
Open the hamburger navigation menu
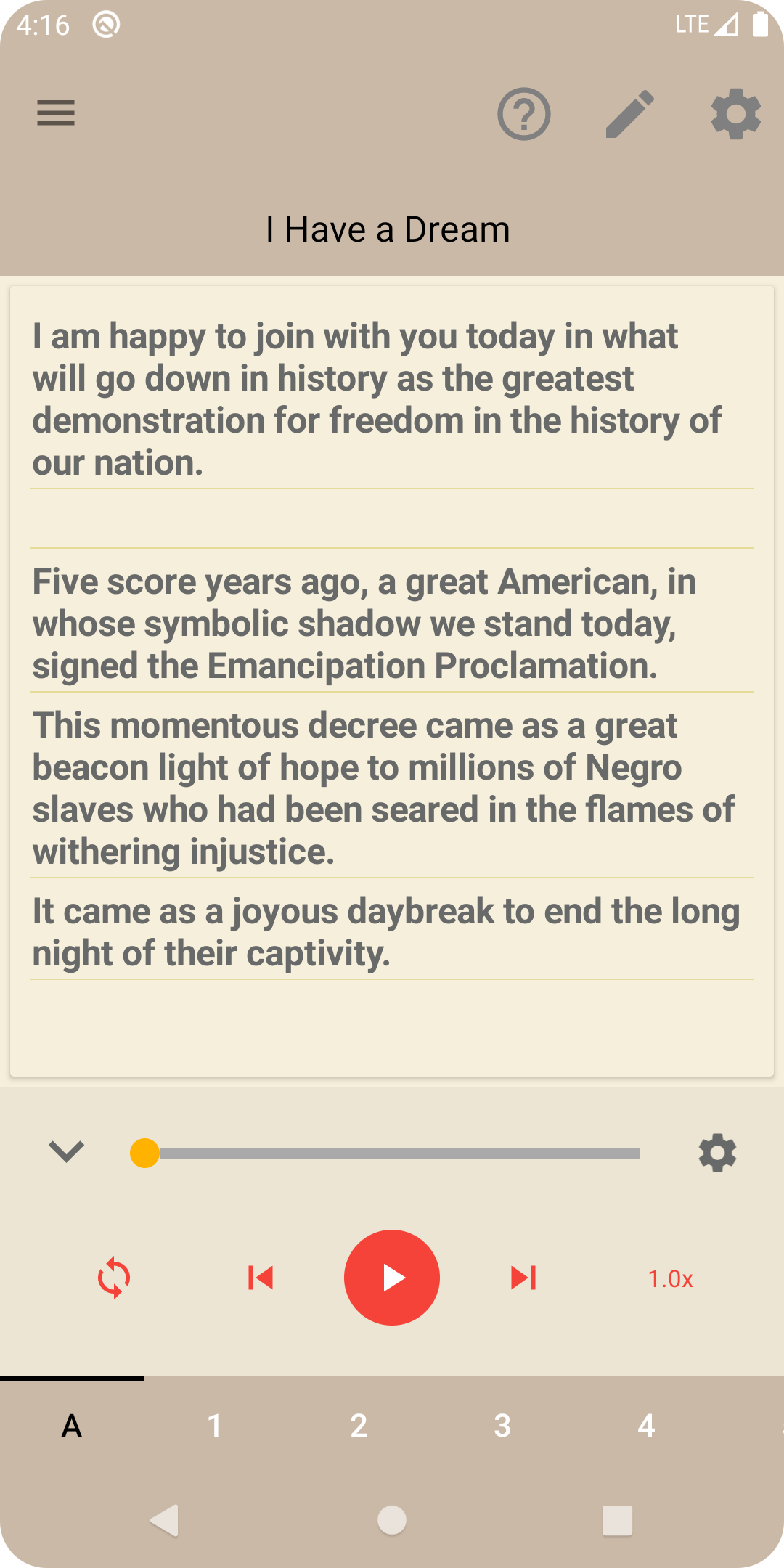pyautogui.click(x=56, y=113)
